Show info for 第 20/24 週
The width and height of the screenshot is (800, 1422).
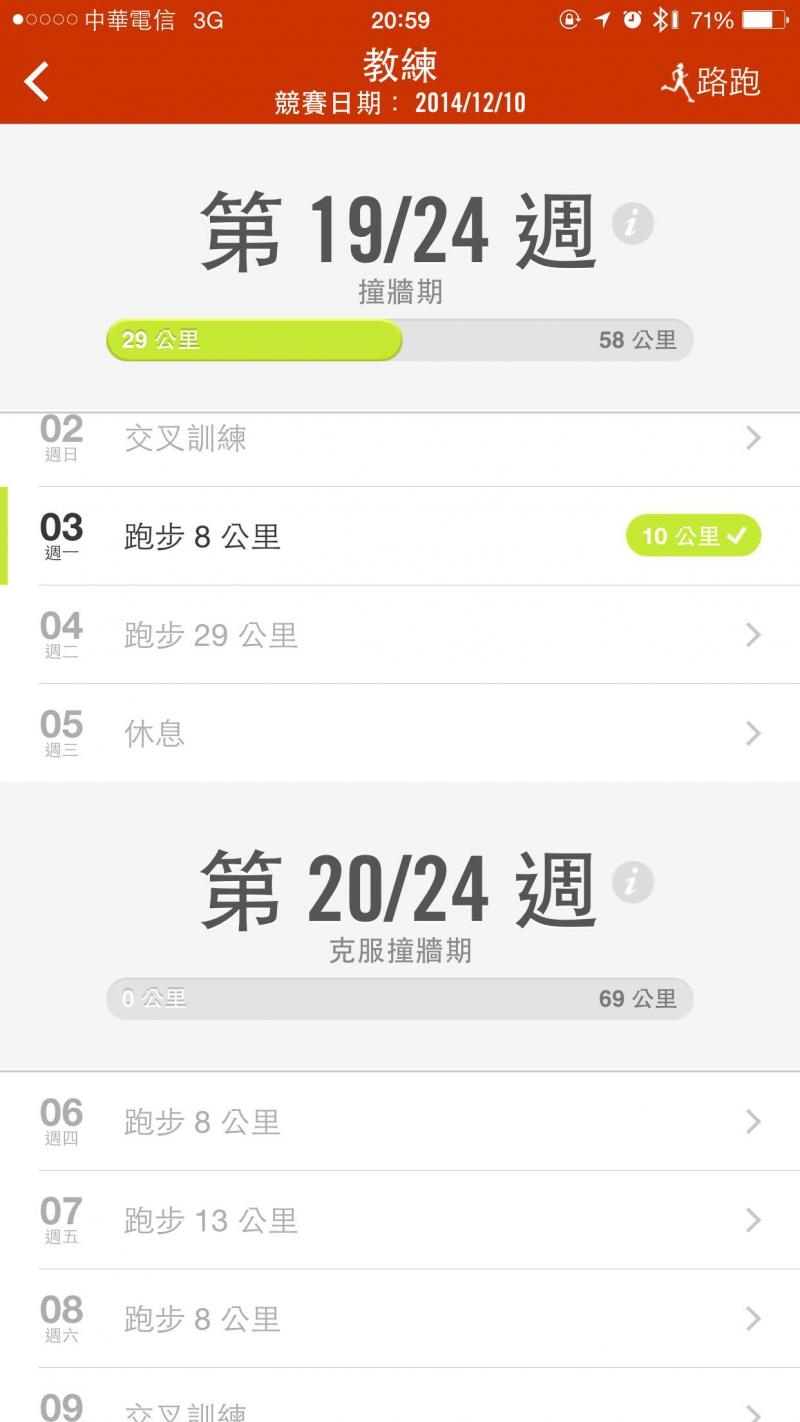(x=632, y=883)
